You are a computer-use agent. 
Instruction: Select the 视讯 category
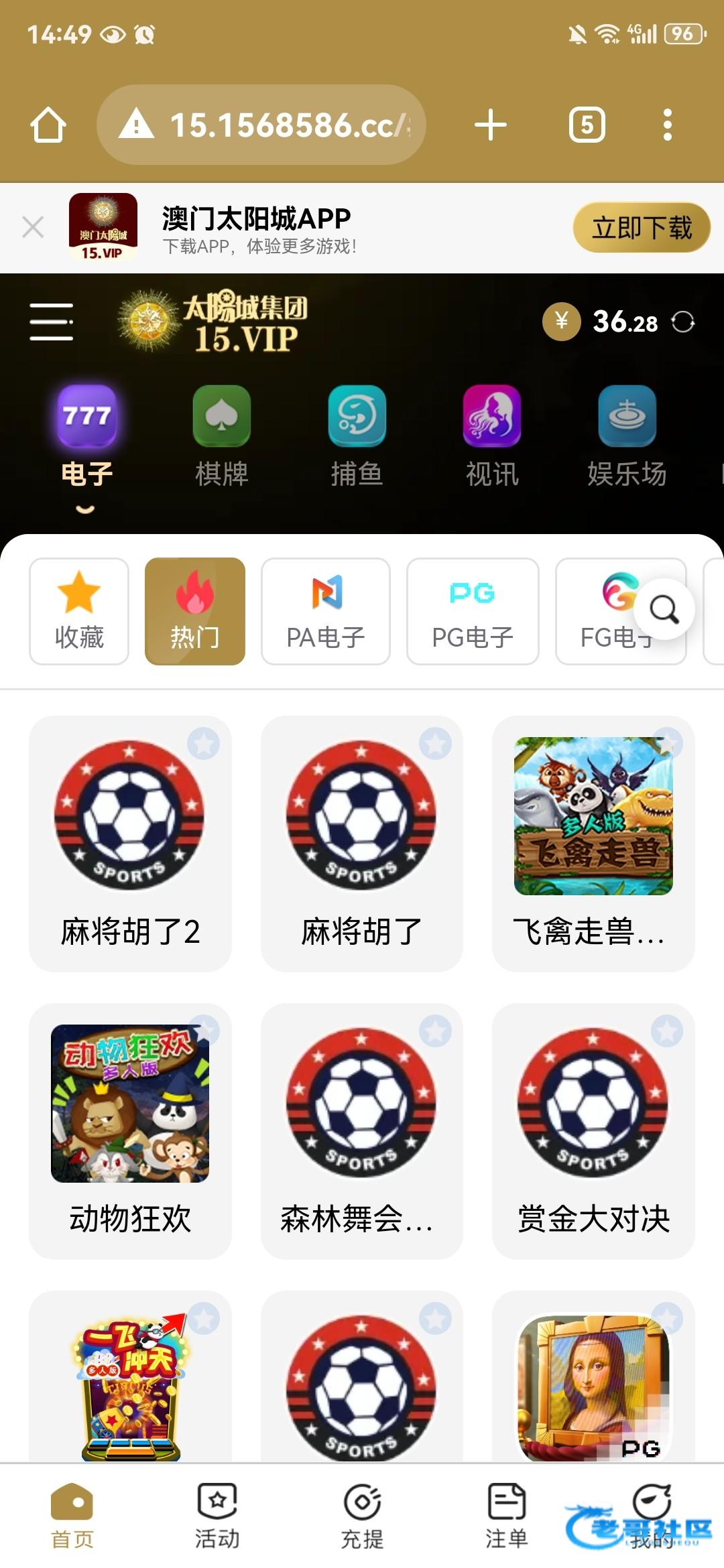point(492,436)
